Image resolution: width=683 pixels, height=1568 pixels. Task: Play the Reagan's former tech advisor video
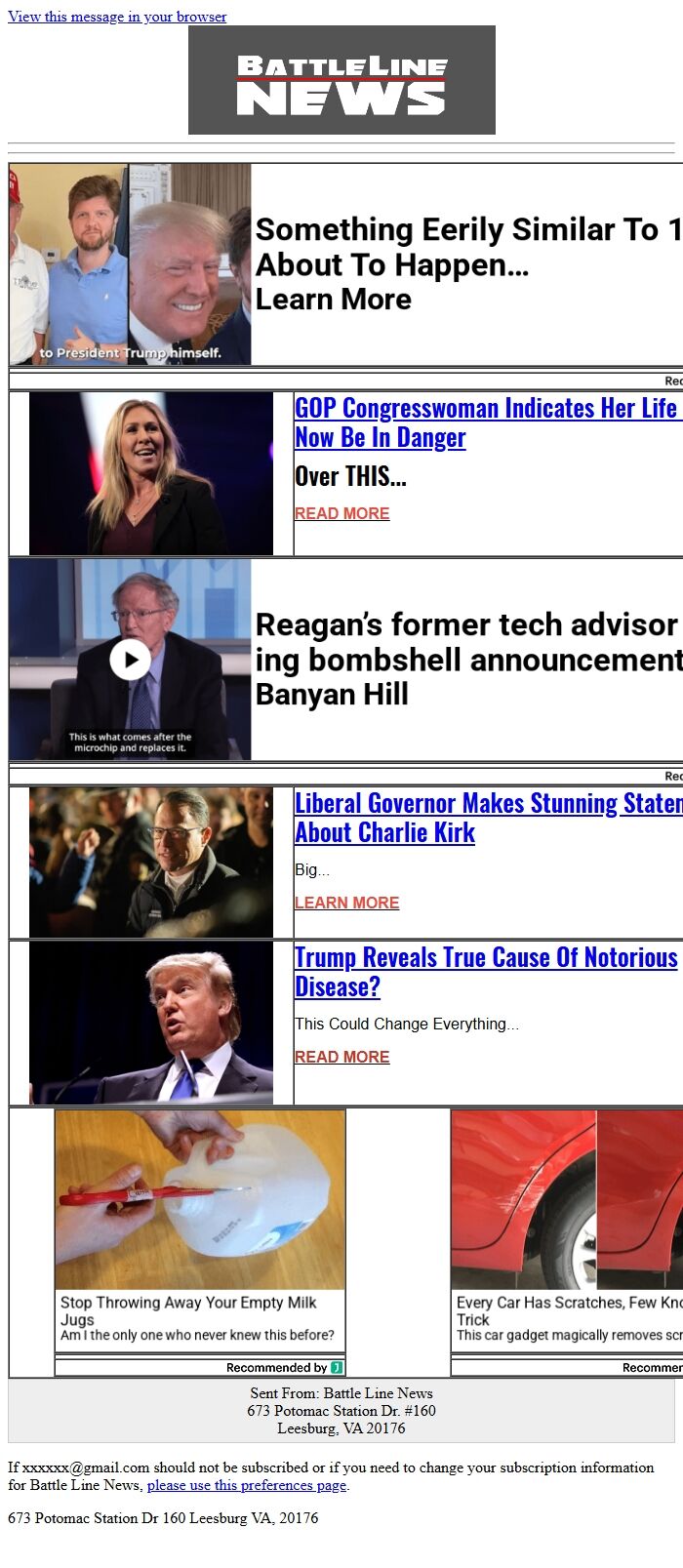[130, 660]
